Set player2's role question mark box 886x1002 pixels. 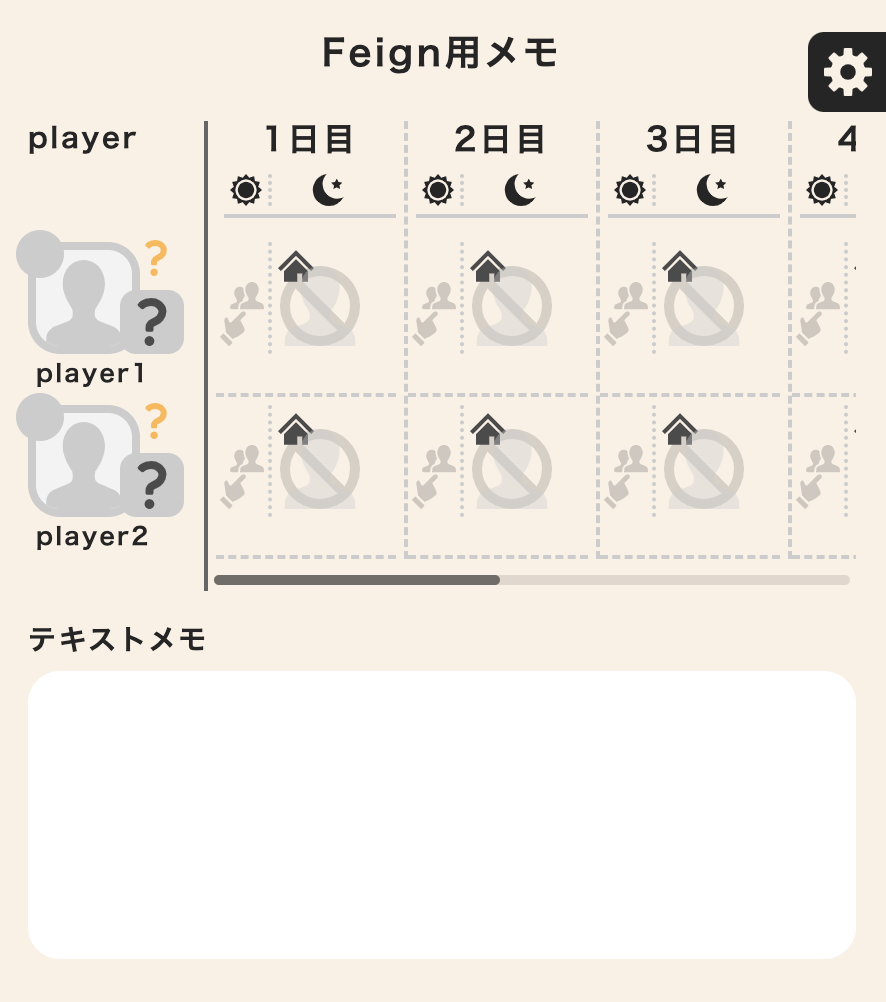pyautogui.click(x=152, y=485)
